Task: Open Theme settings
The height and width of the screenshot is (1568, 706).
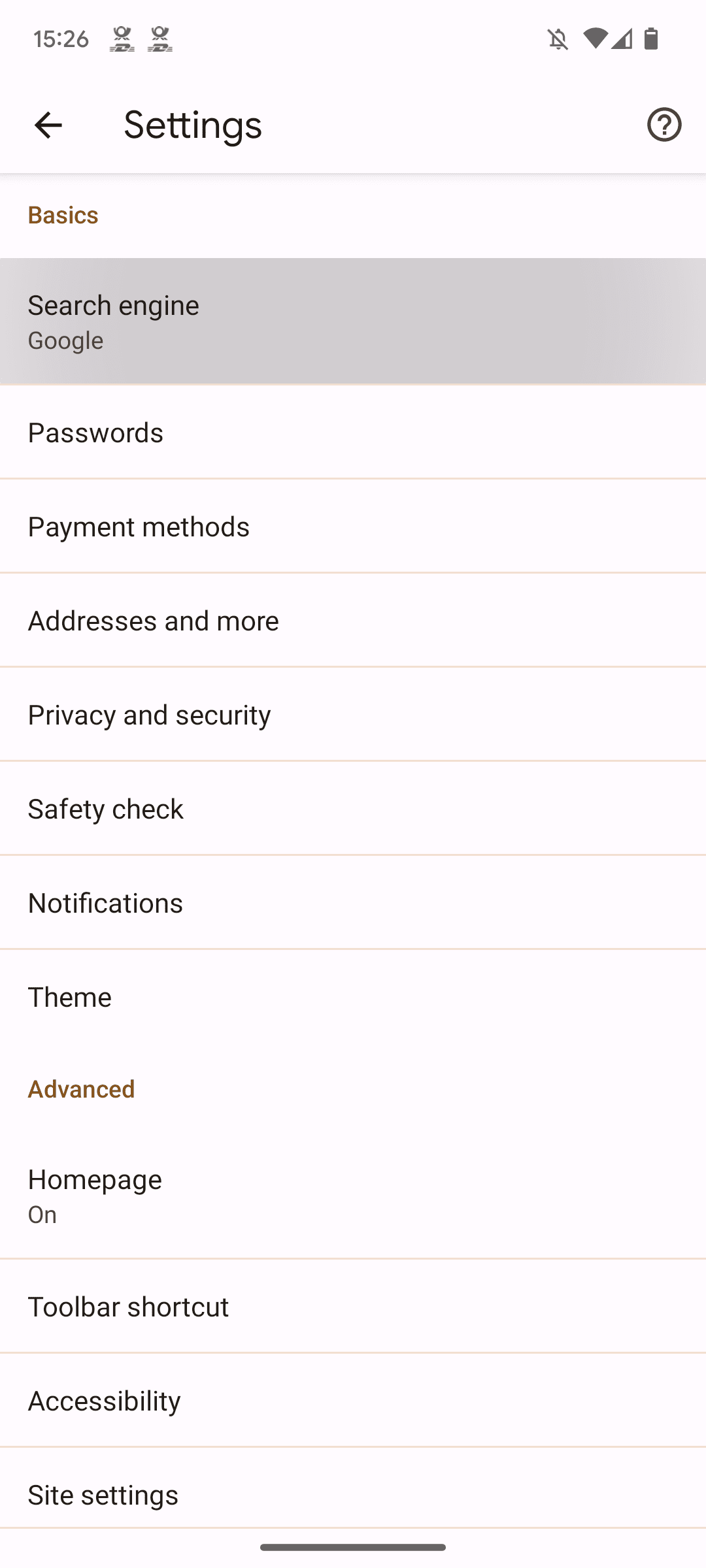Action: [x=353, y=996]
